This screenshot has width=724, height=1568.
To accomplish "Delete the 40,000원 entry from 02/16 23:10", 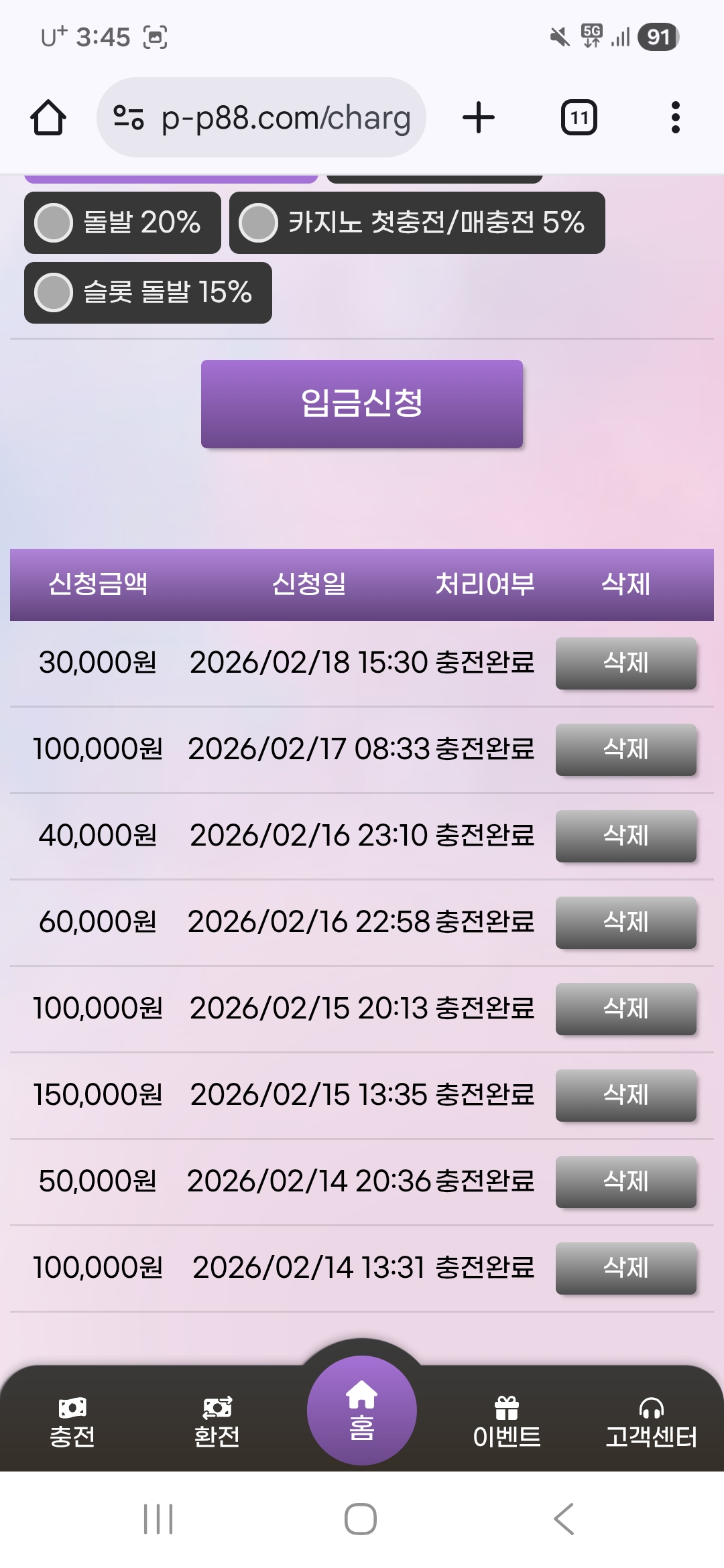I will tap(625, 836).
